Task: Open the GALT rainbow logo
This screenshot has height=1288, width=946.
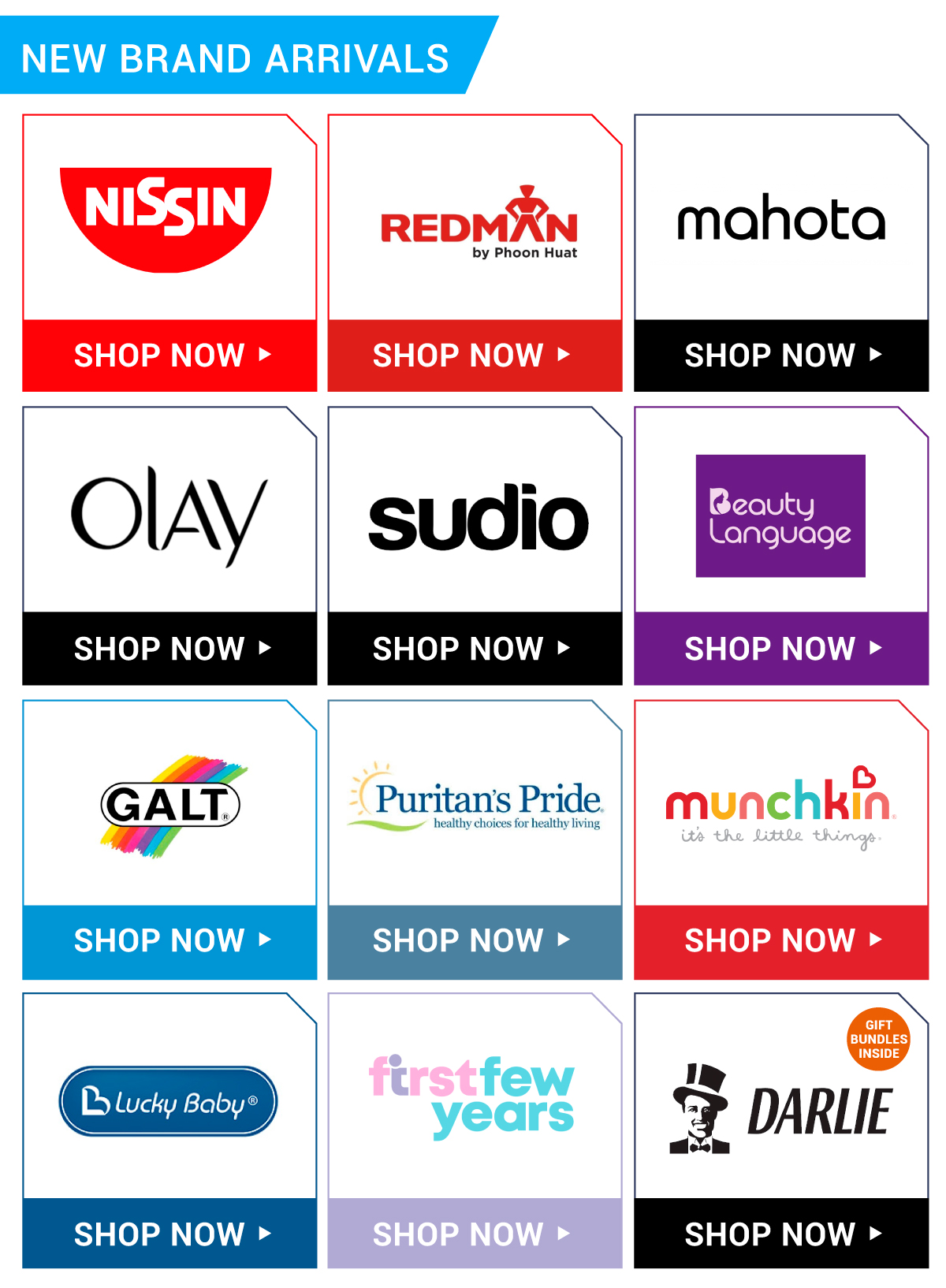Action: 168,806
